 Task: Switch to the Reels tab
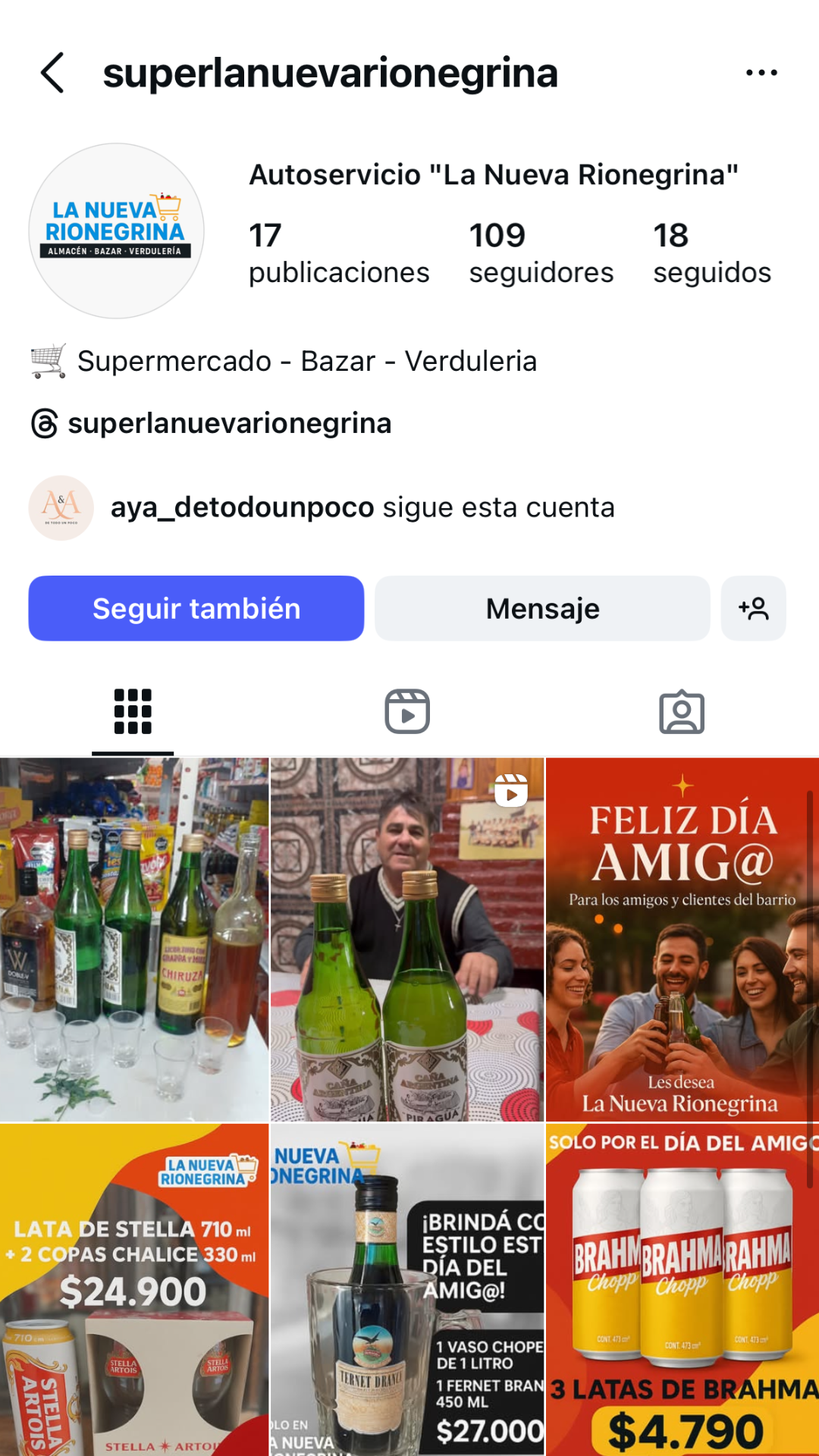[x=407, y=711]
